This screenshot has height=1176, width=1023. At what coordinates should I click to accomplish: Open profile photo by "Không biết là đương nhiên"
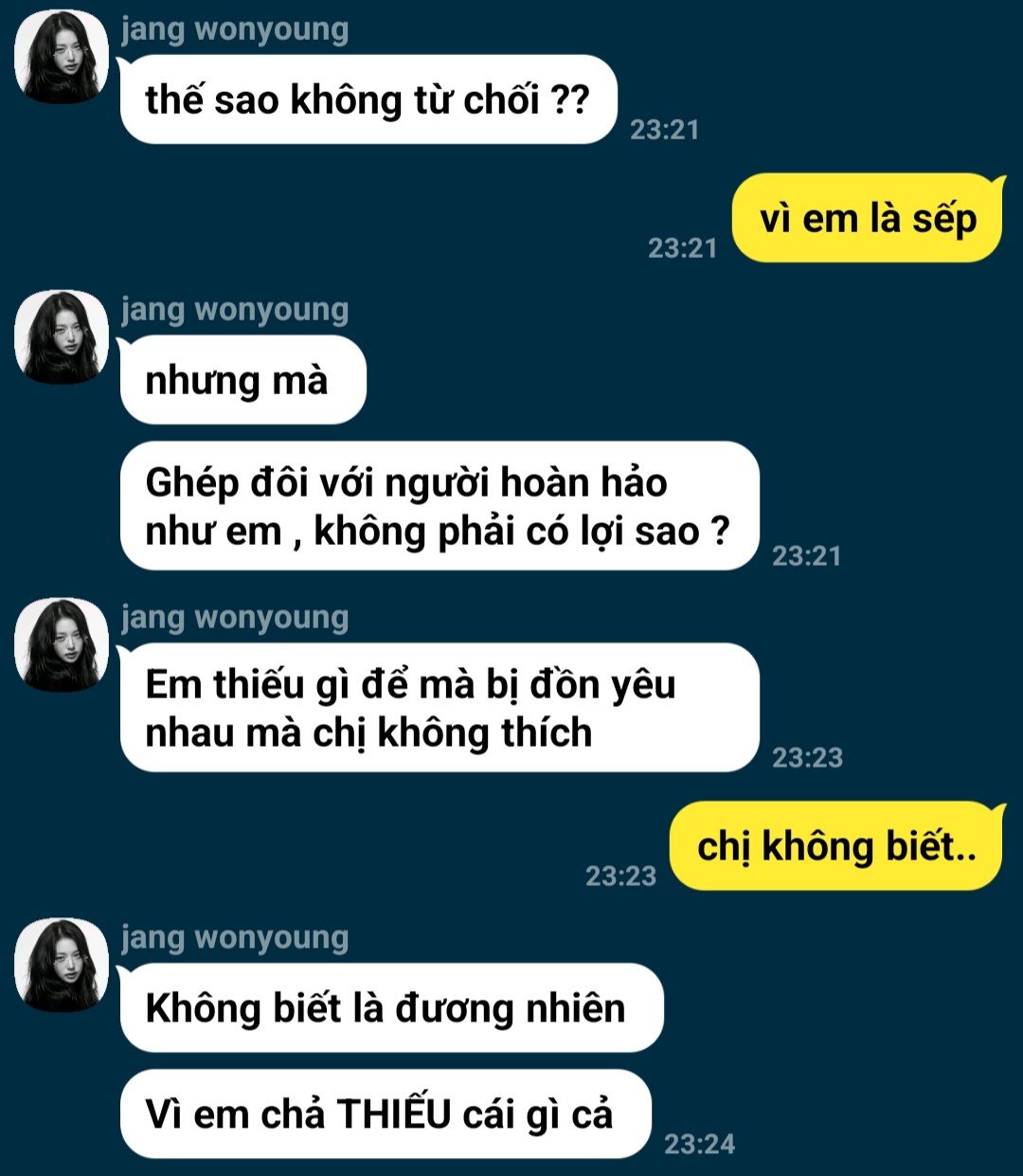(62, 965)
